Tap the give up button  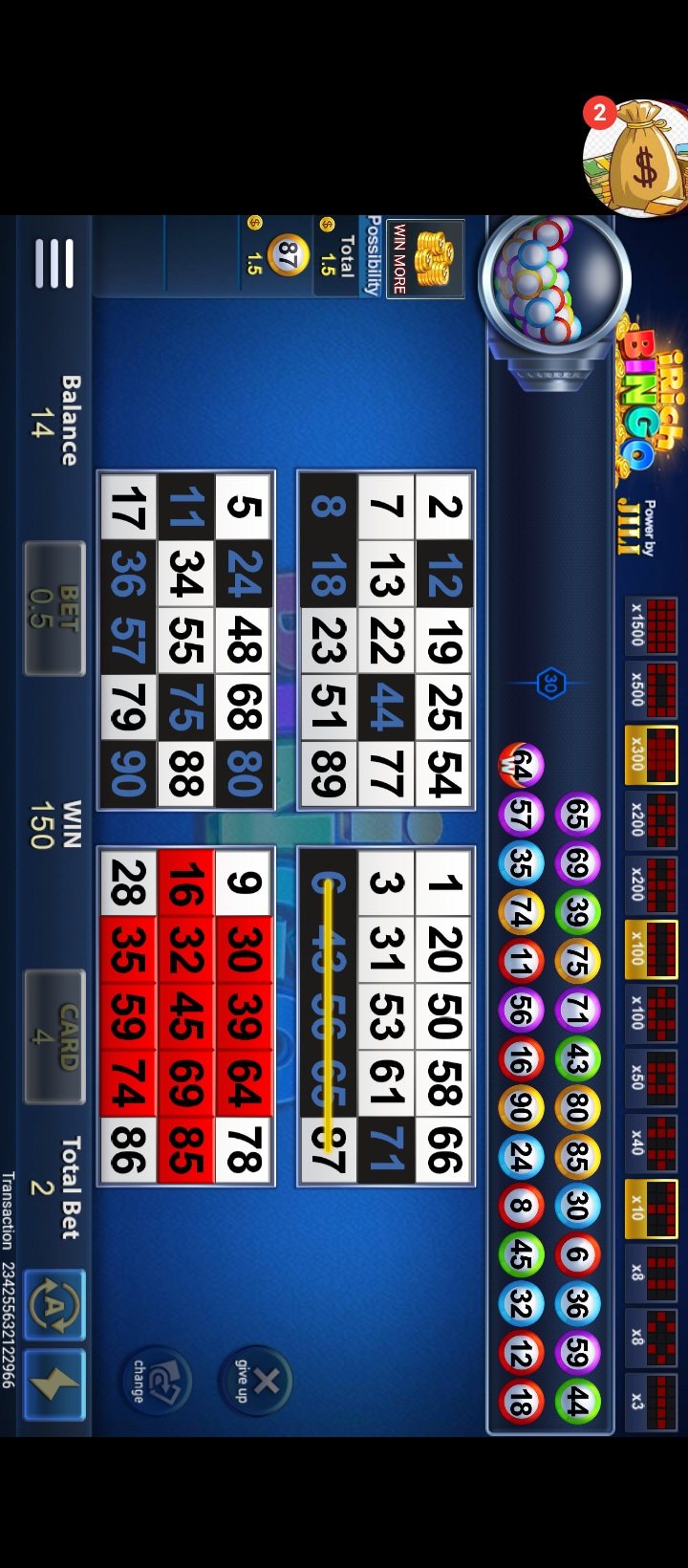pos(256,1380)
